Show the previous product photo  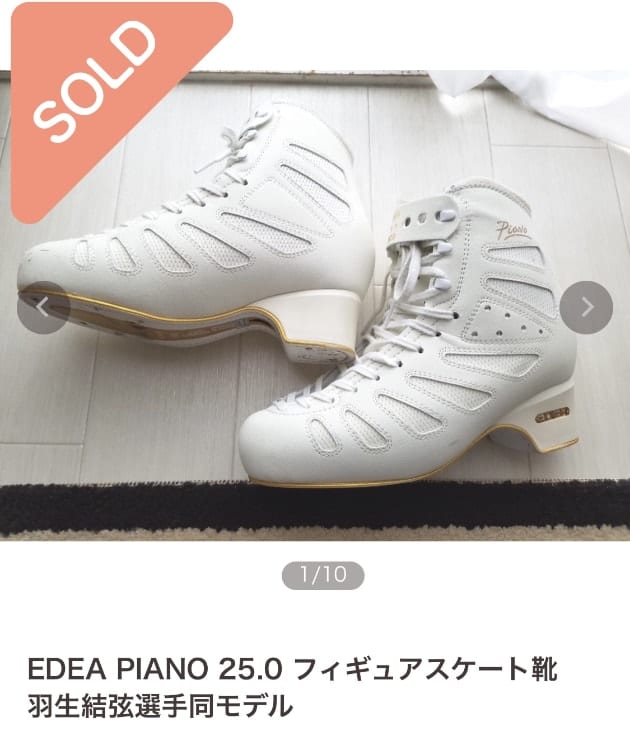(x=43, y=307)
